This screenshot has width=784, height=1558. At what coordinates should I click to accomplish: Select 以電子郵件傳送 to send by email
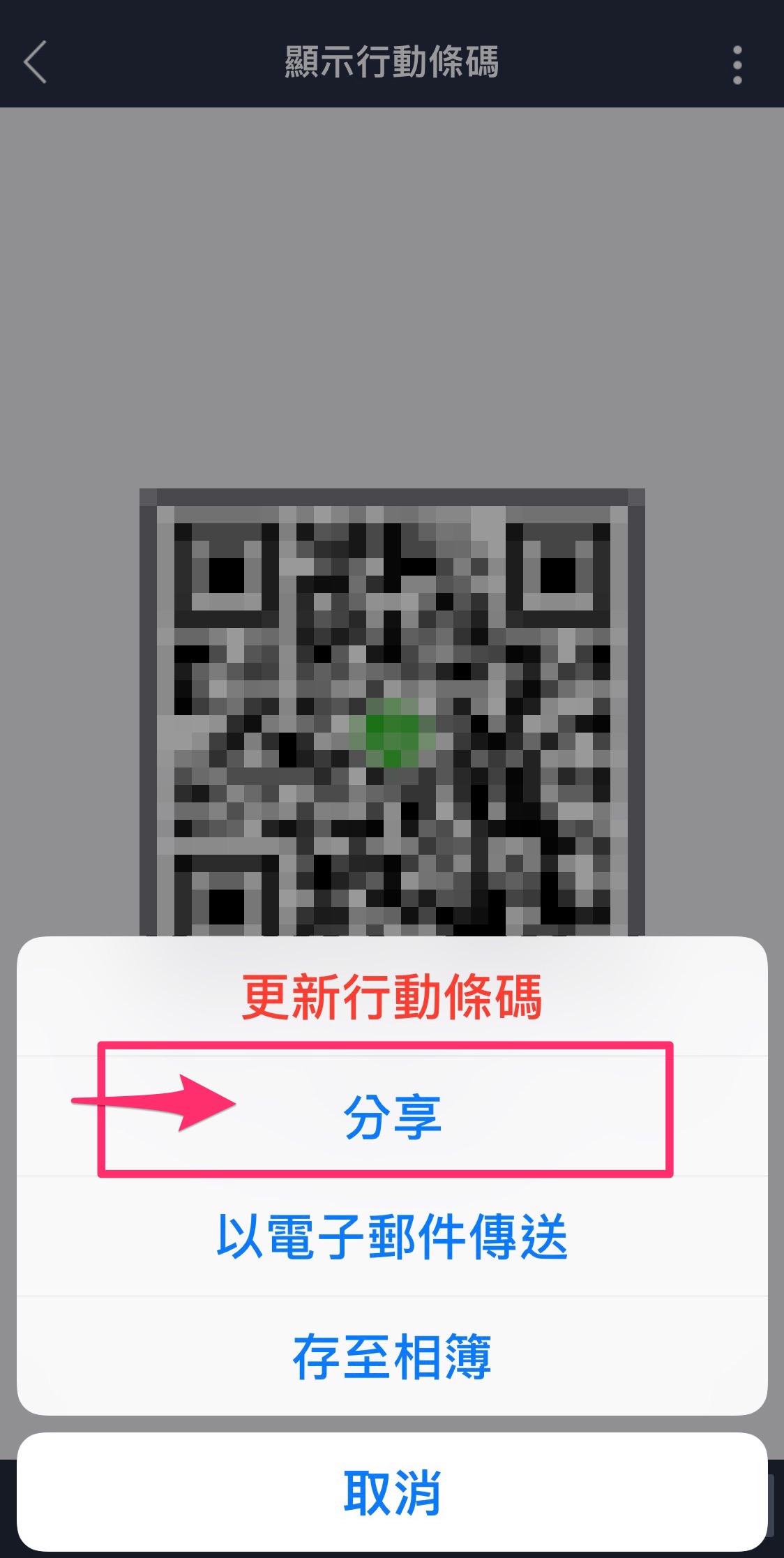pos(392,1236)
